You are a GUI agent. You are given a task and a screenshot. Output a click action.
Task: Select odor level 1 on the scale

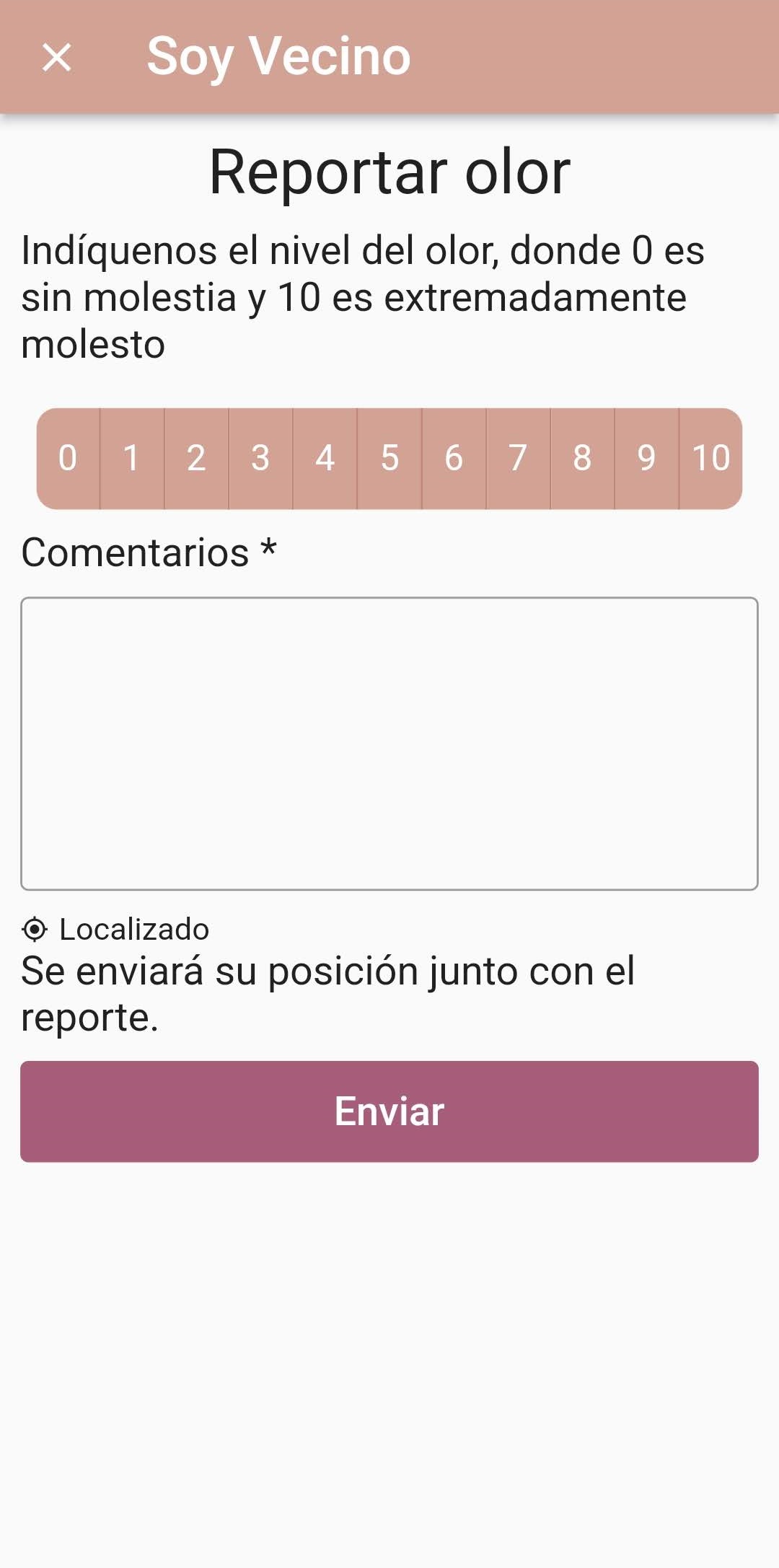tap(132, 459)
